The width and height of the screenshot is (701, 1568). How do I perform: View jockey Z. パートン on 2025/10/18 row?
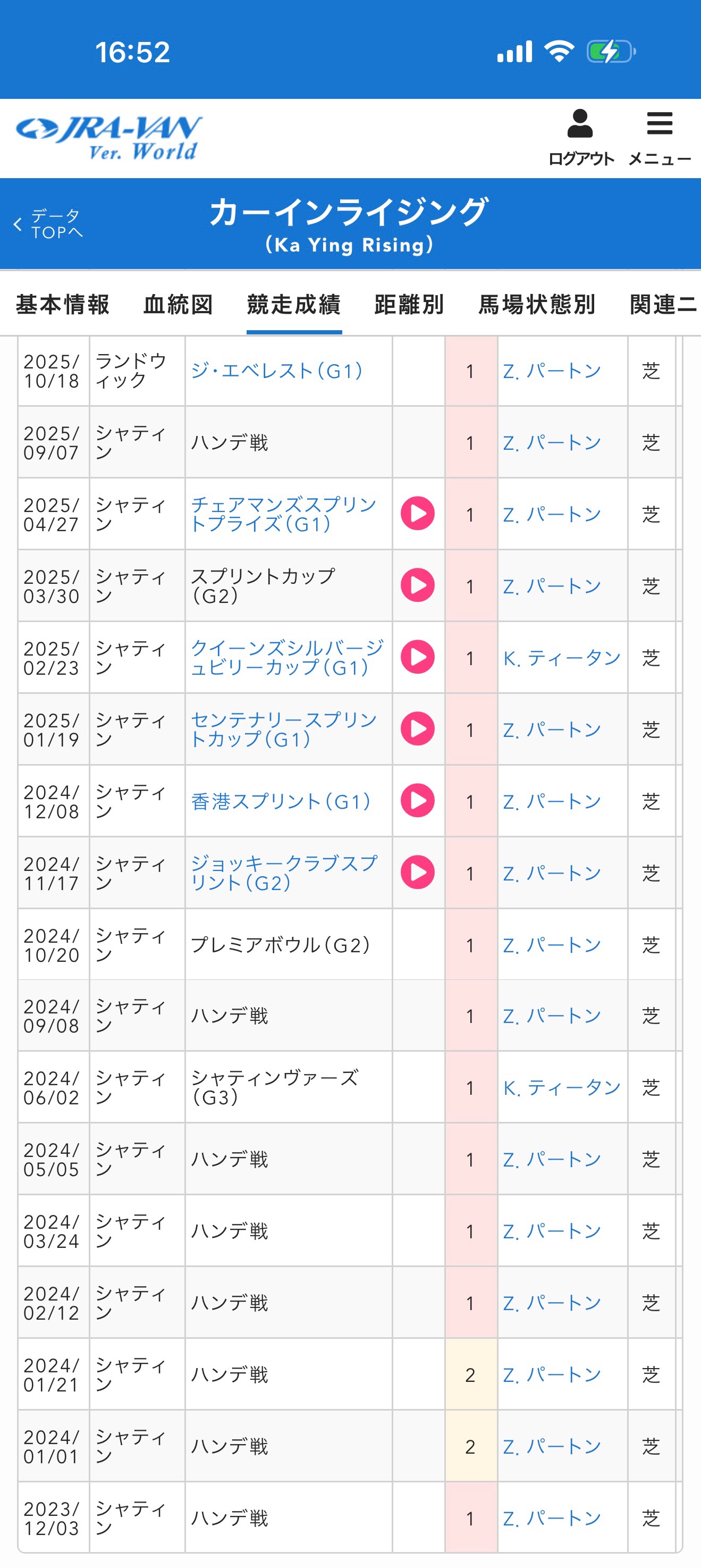[x=552, y=371]
